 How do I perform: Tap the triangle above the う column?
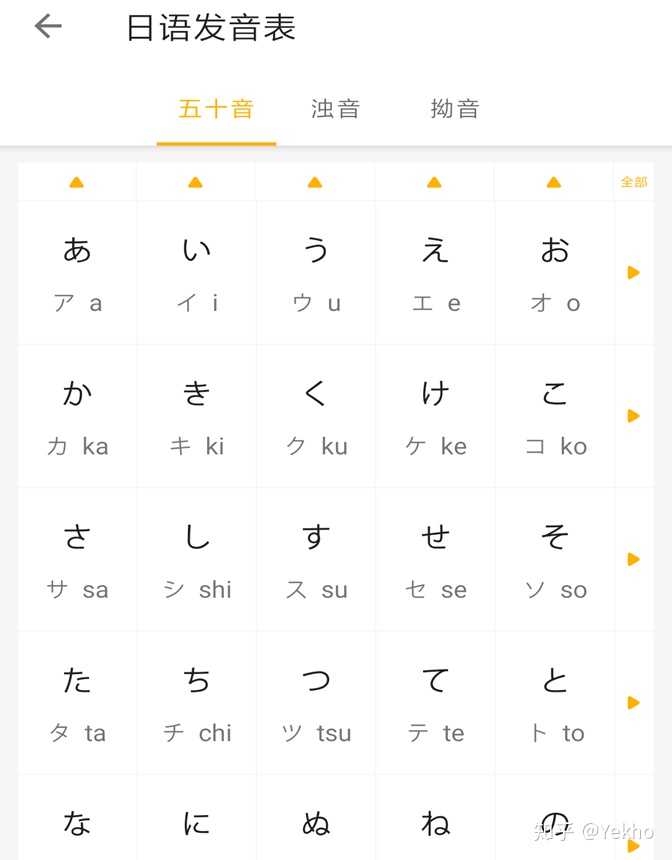pos(315,182)
